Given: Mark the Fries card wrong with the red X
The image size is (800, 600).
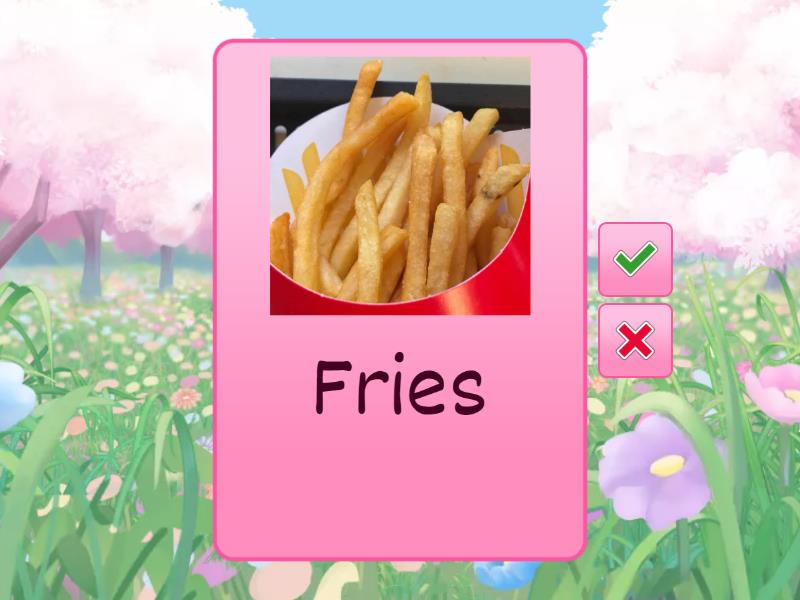Looking at the screenshot, I should pyautogui.click(x=635, y=341).
